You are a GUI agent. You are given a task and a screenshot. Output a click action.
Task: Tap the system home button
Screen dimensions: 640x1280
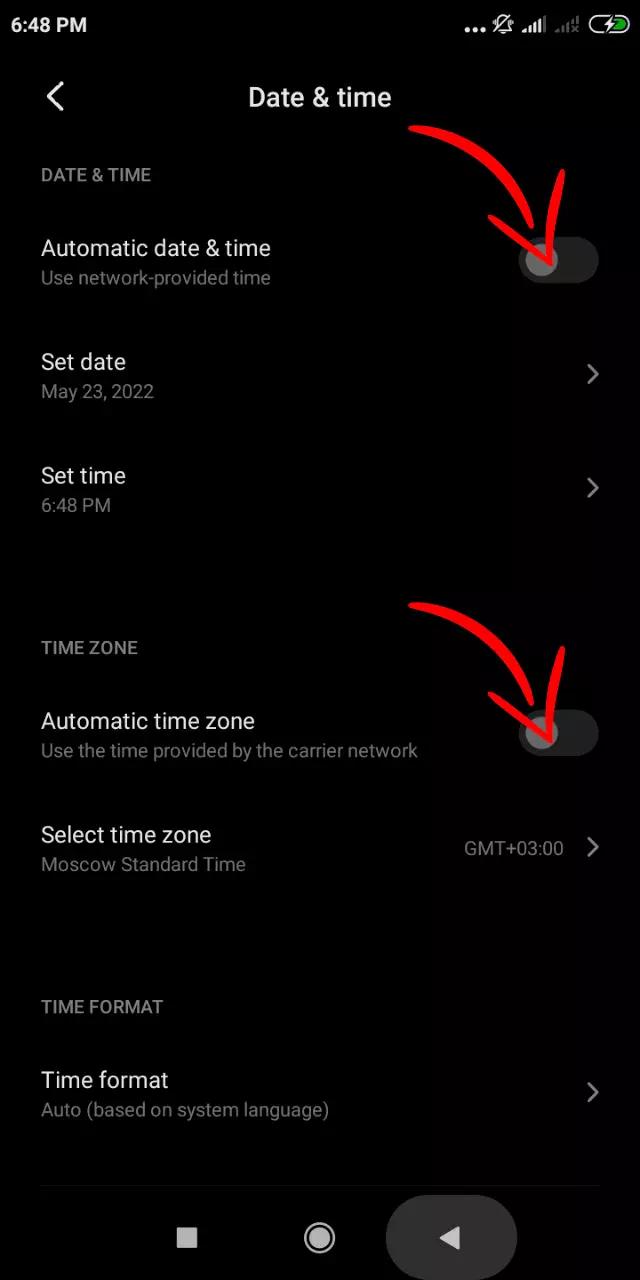pyautogui.click(x=319, y=1238)
